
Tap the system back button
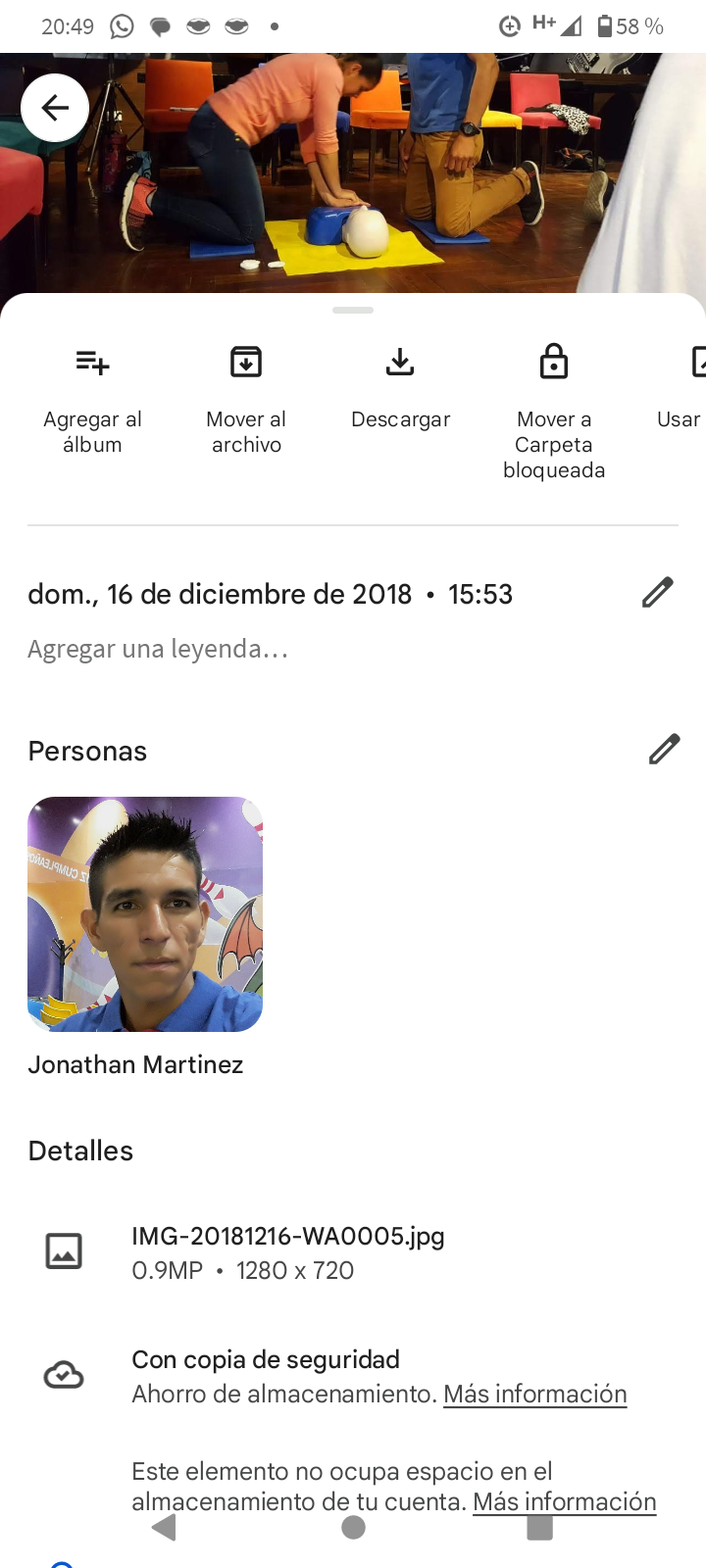(x=165, y=1528)
